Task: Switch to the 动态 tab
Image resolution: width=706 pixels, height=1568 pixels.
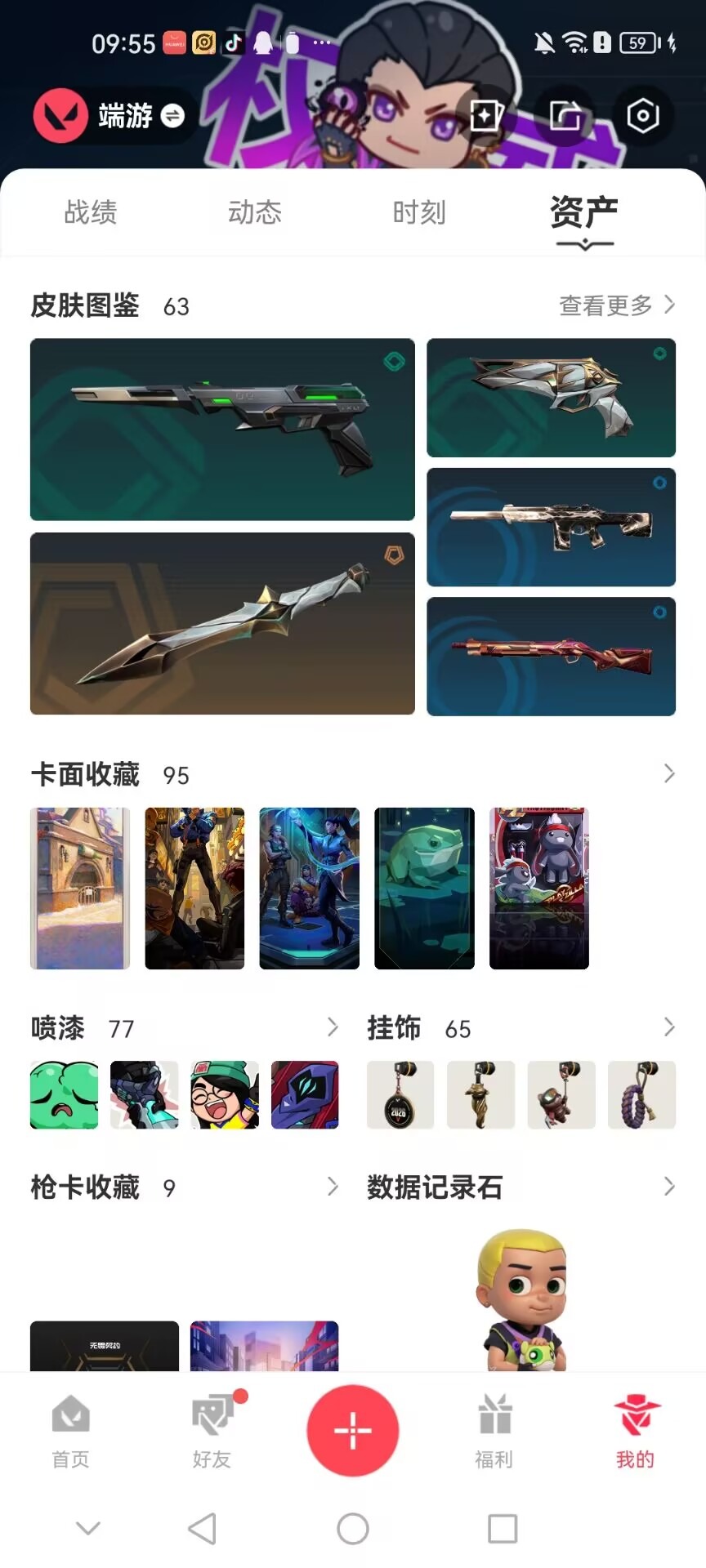Action: point(255,212)
